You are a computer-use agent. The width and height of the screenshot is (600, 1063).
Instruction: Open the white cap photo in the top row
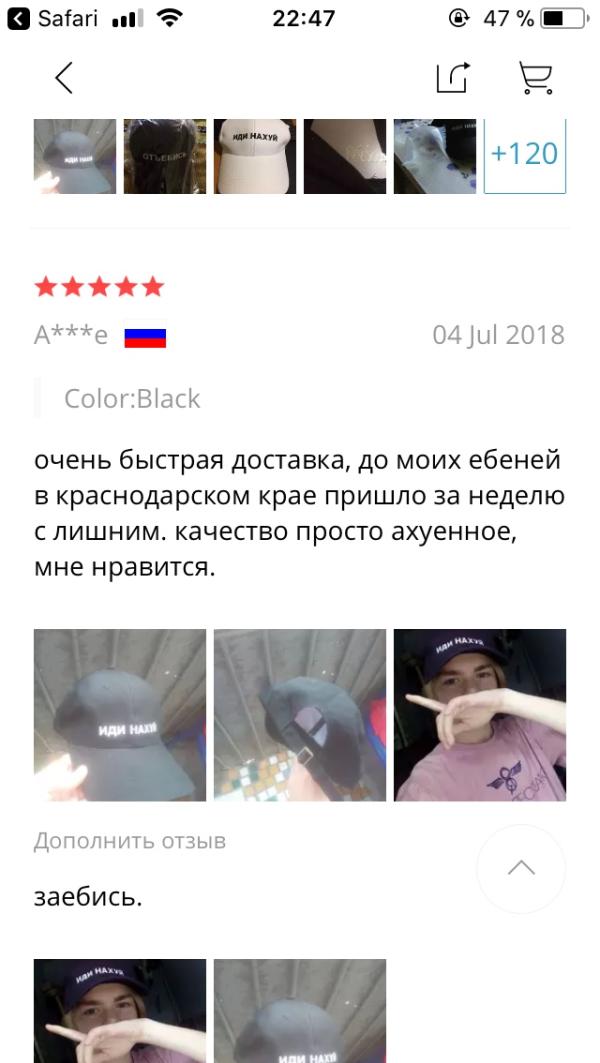255,155
